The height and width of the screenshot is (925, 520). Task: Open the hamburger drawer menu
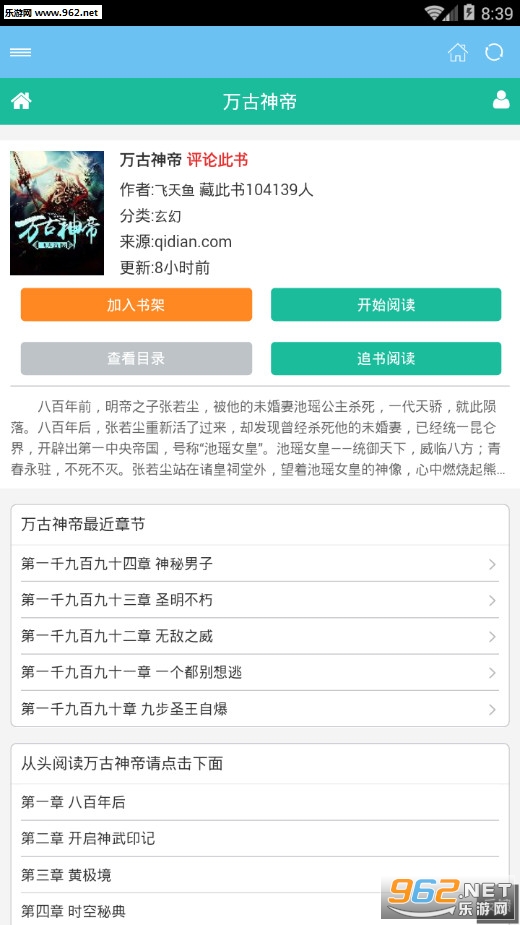tap(20, 52)
